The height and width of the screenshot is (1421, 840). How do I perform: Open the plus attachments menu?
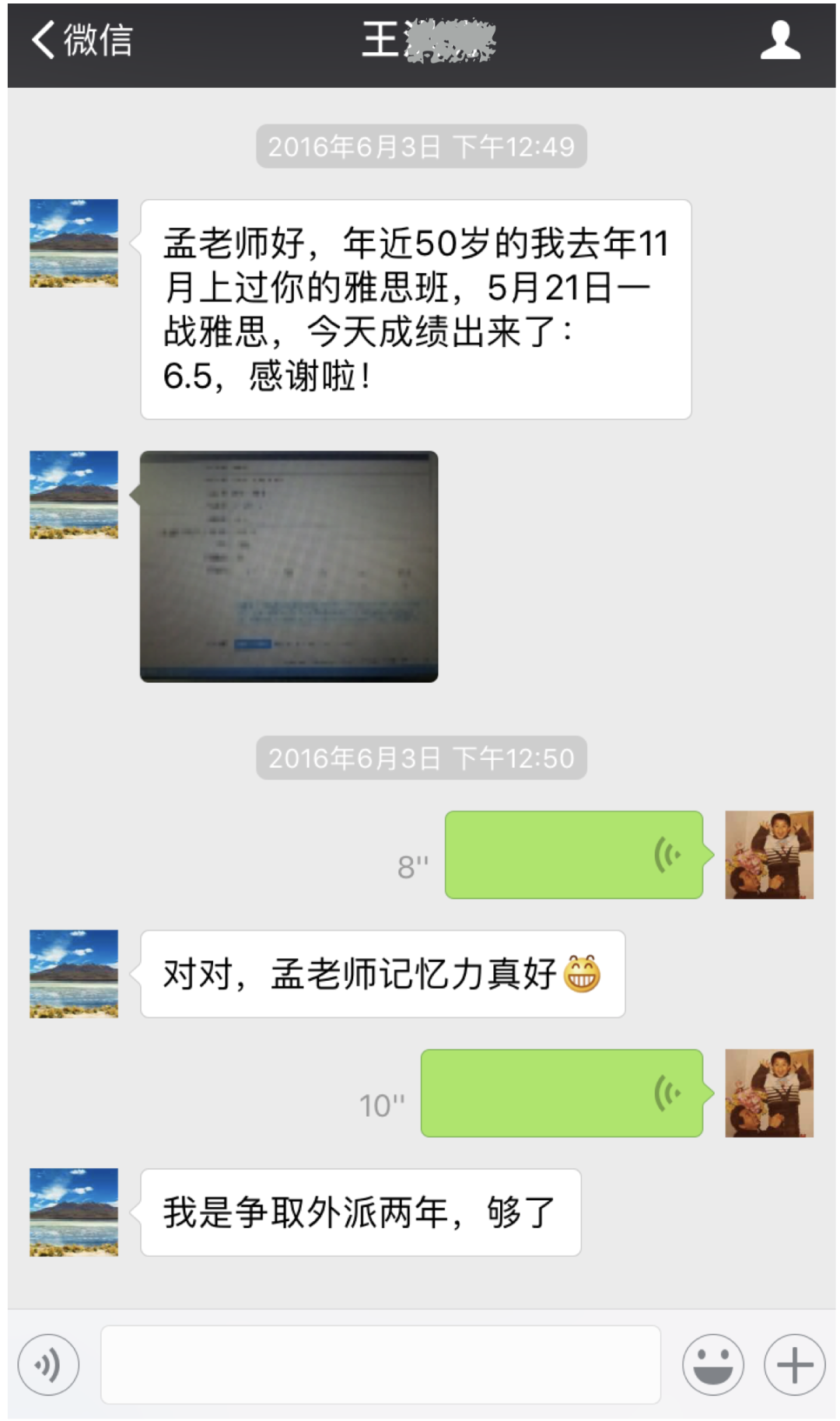pyautogui.click(x=794, y=1365)
